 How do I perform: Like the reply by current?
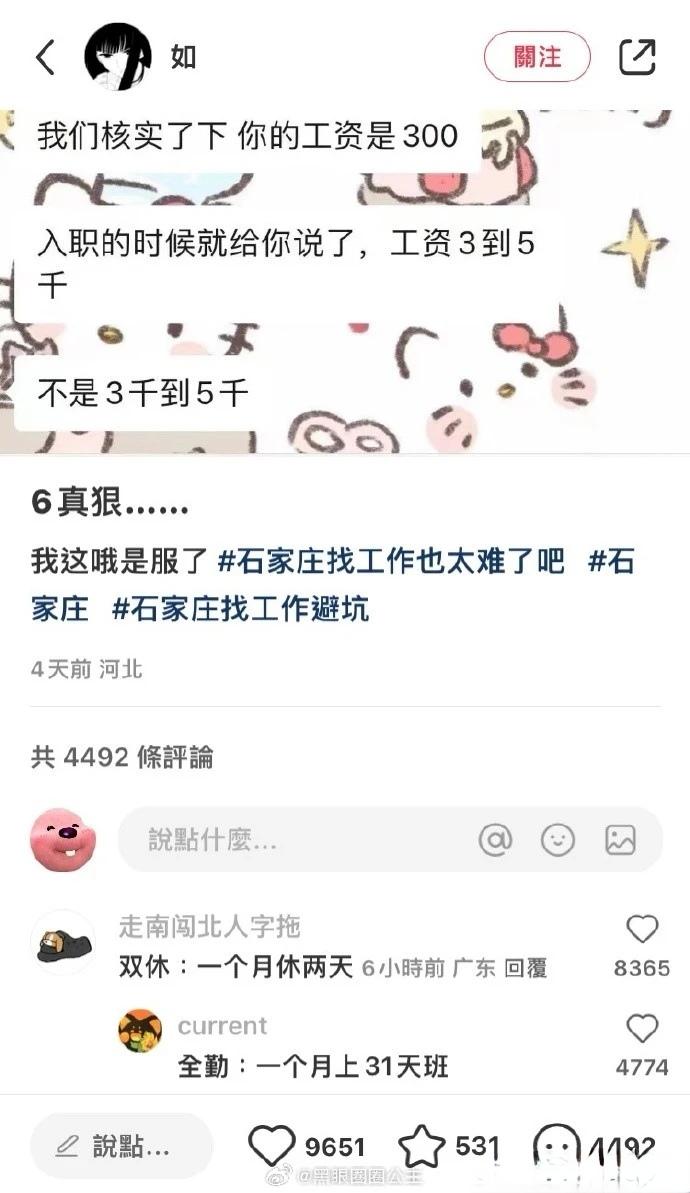click(642, 1029)
